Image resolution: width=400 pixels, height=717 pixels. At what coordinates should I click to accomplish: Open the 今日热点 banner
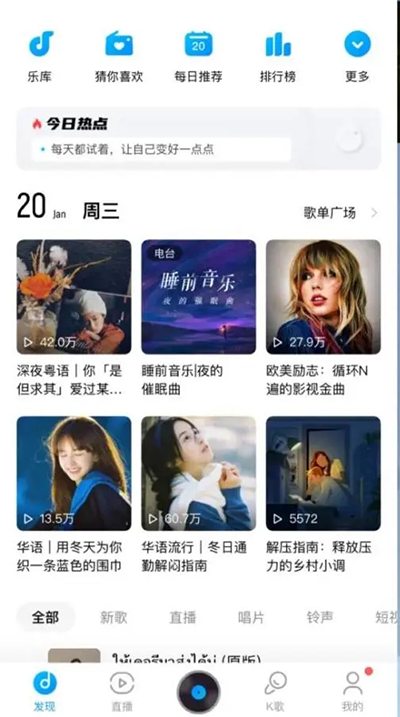[x=198, y=139]
